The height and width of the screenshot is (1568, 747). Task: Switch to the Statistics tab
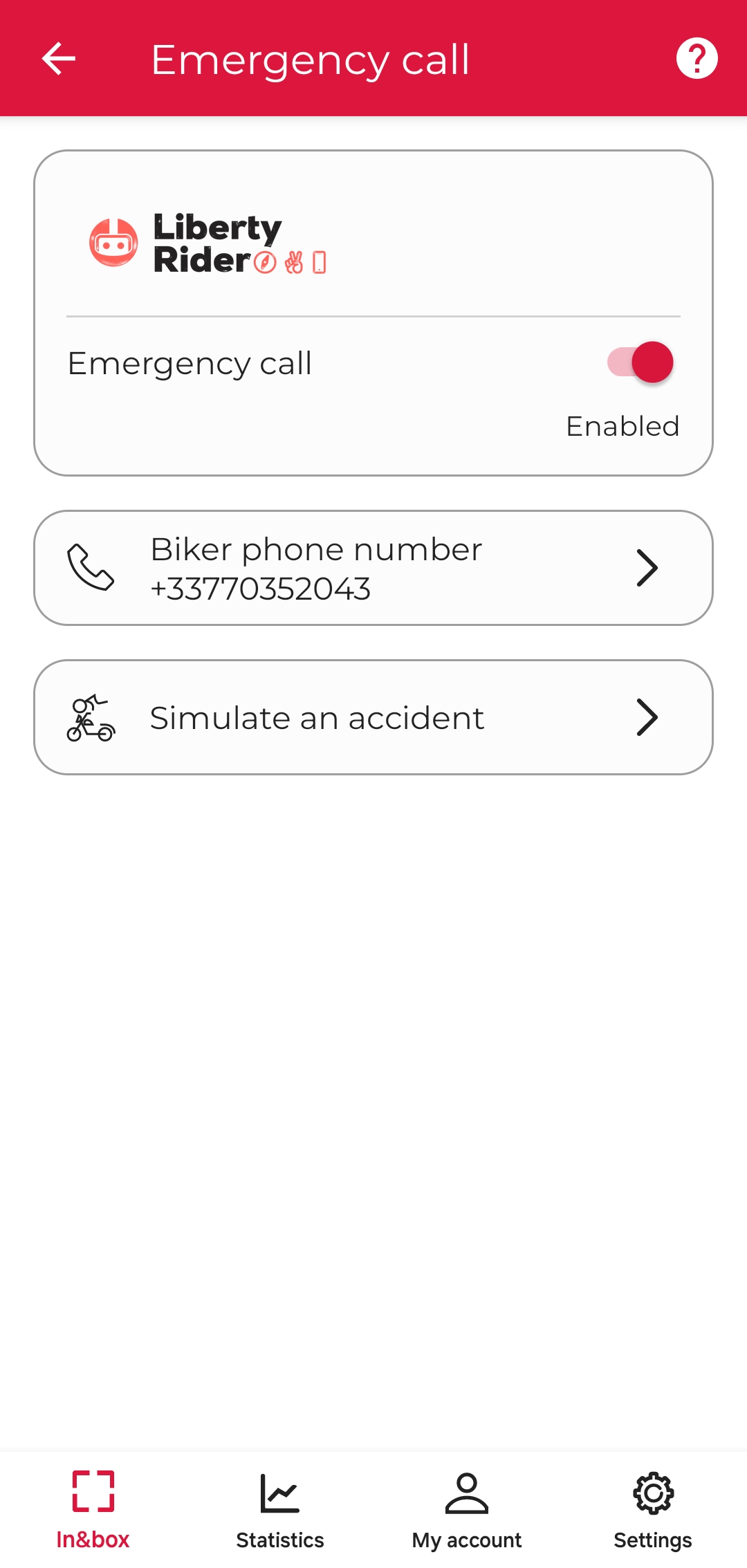pos(280,1509)
